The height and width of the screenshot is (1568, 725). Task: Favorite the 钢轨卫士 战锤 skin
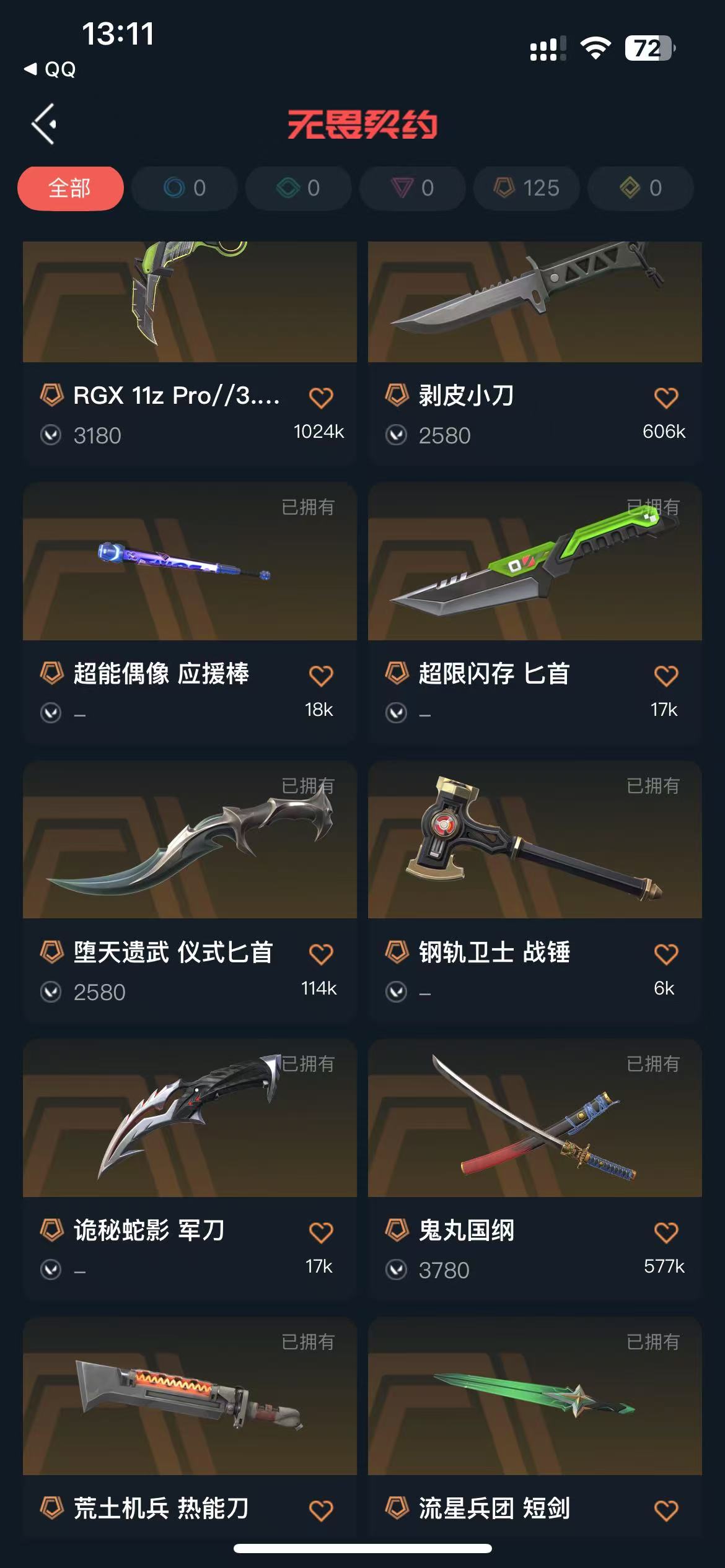click(x=666, y=954)
